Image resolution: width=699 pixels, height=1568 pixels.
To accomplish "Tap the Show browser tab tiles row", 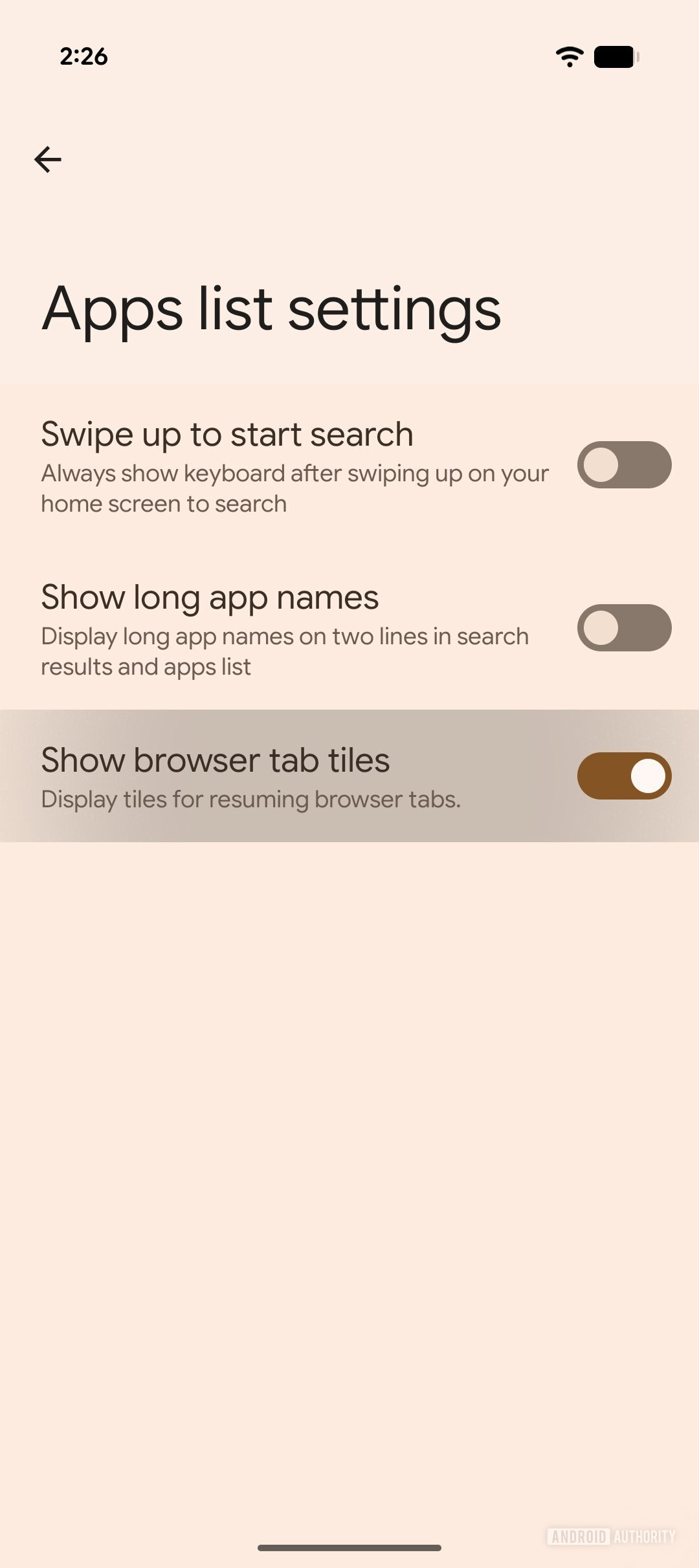I will pyautogui.click(x=259, y=775).
